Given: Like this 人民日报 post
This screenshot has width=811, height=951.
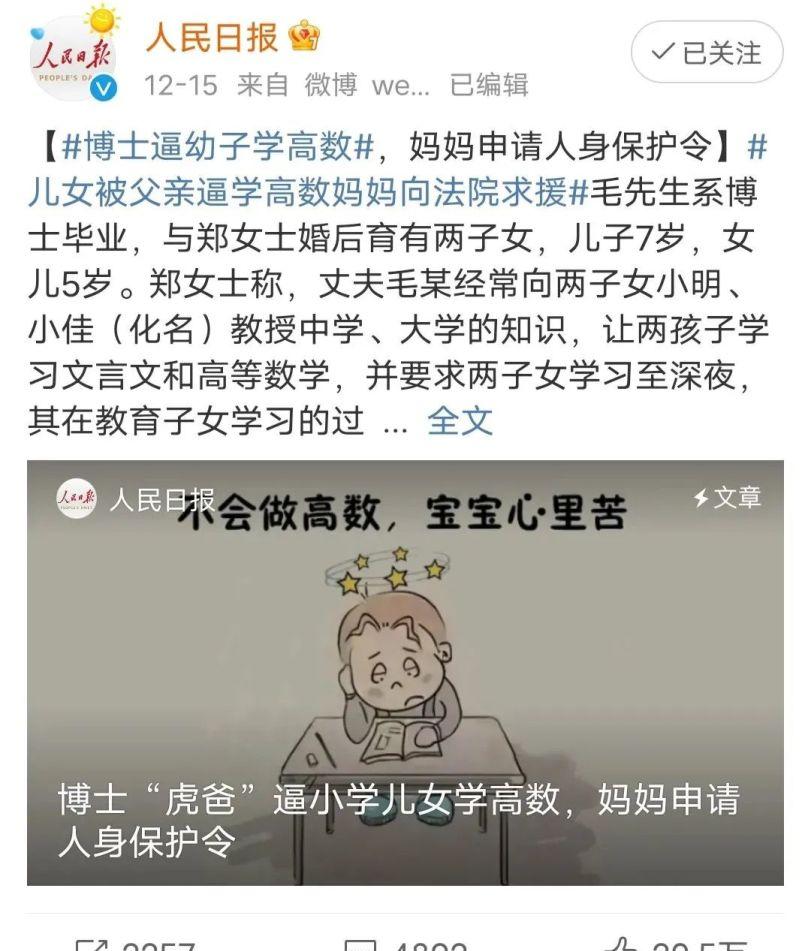Looking at the screenshot, I should coord(670,945).
